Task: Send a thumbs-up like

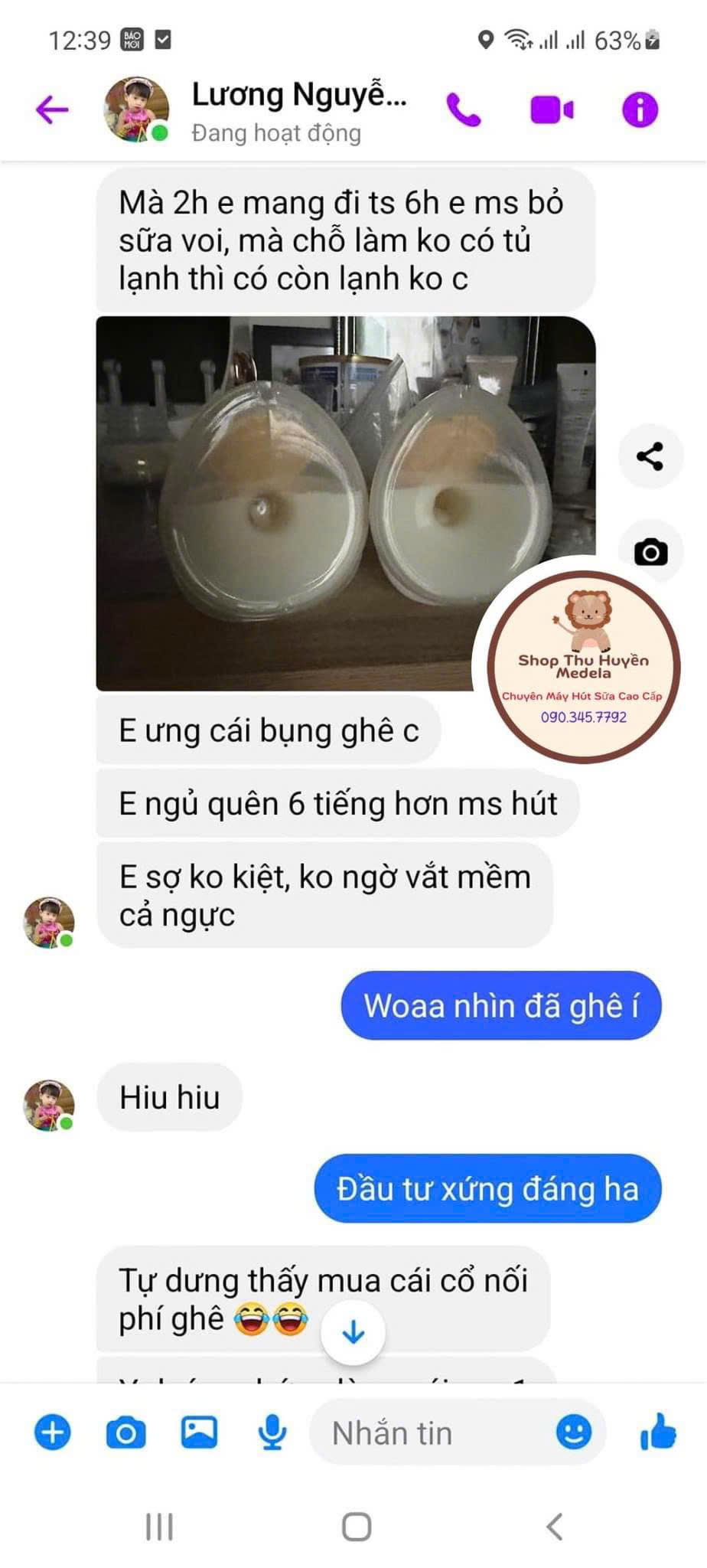Action: point(658,1431)
